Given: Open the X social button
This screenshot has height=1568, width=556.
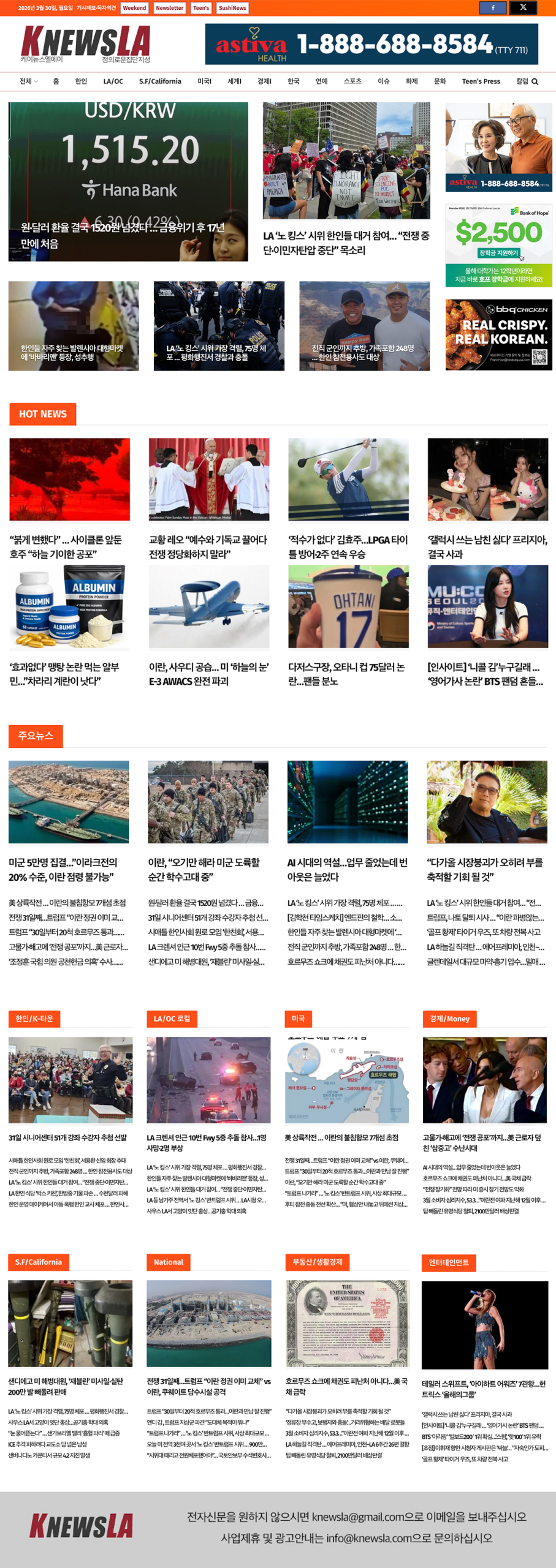Looking at the screenshot, I should tap(523, 8).
